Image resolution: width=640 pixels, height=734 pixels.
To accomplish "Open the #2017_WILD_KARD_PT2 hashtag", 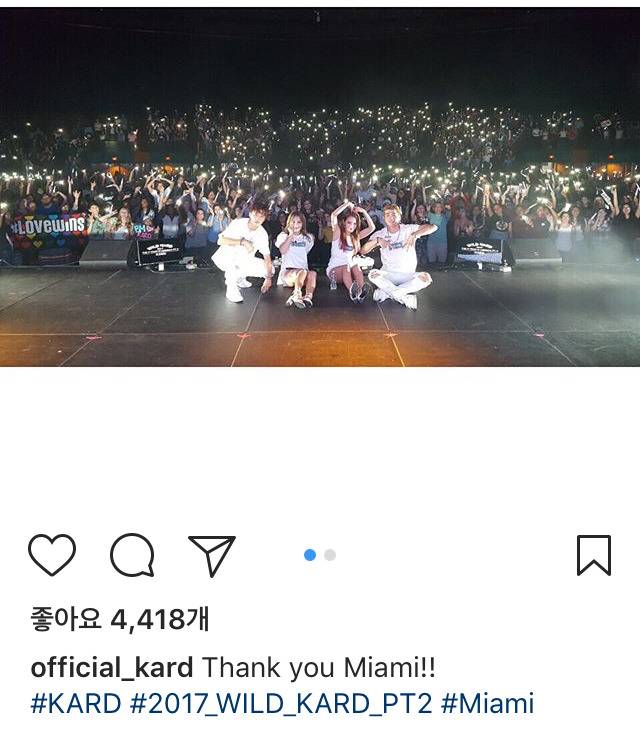I will click(x=281, y=703).
